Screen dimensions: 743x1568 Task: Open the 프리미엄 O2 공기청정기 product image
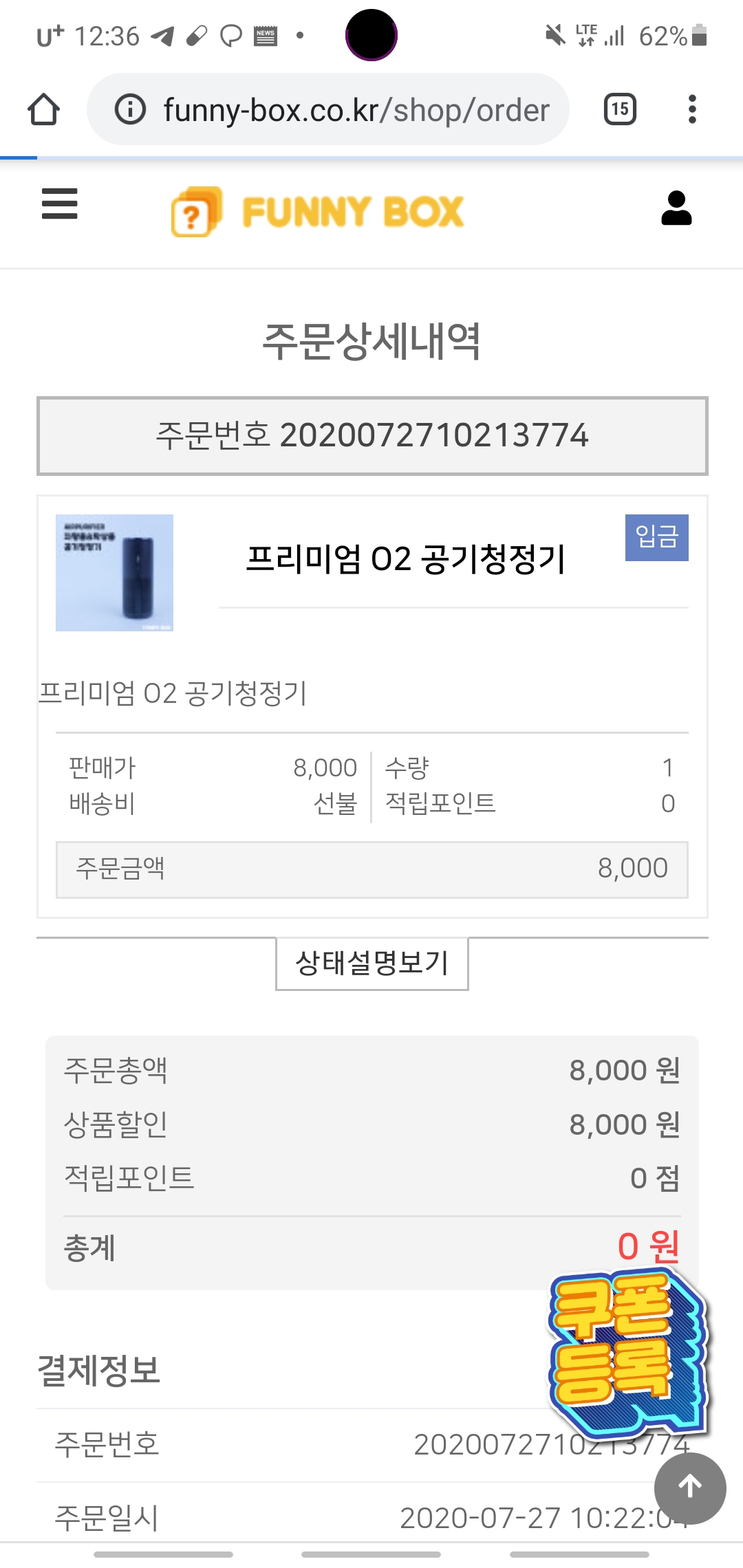coord(114,573)
